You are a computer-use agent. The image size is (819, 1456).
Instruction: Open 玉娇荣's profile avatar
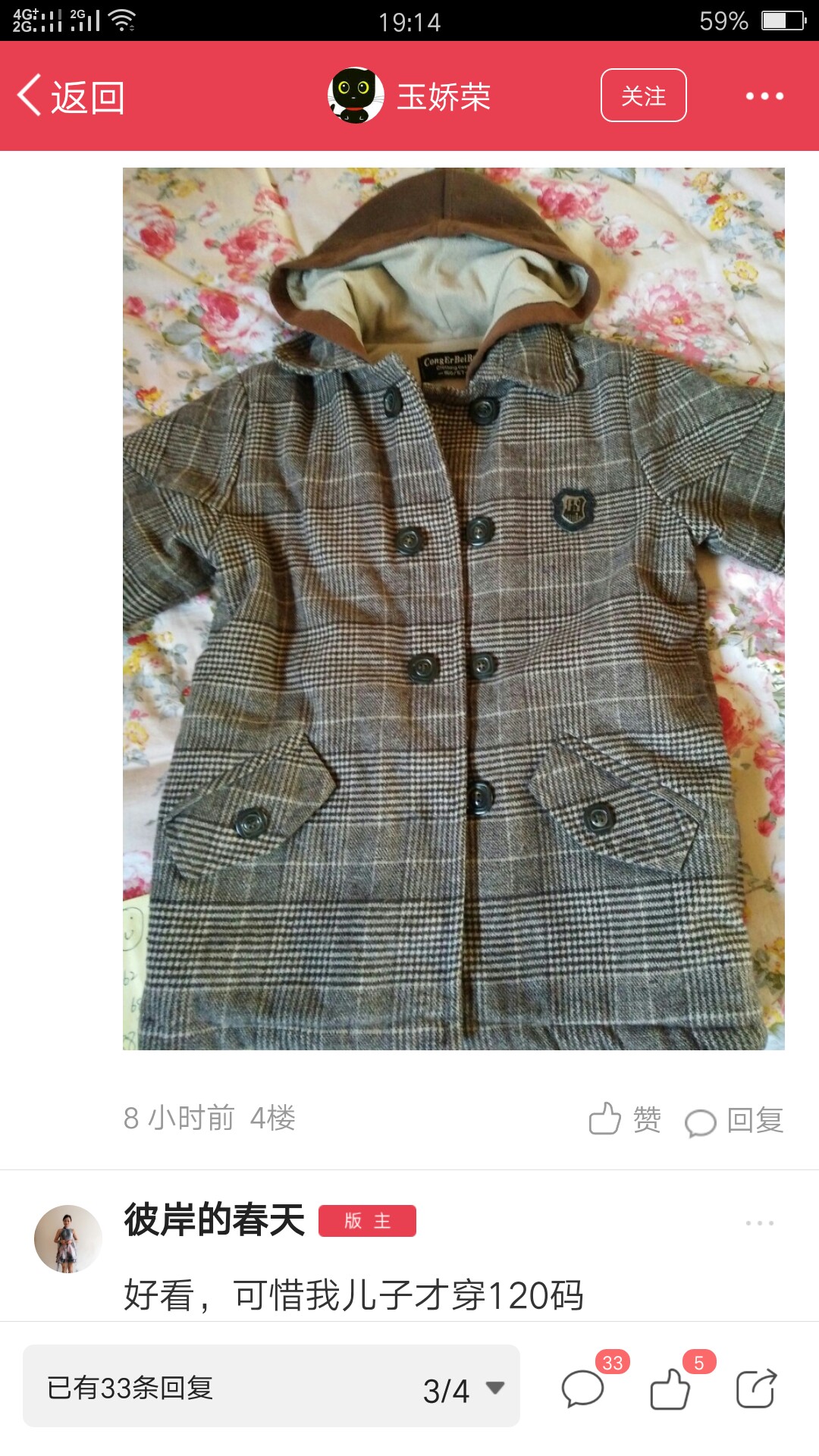(356, 96)
